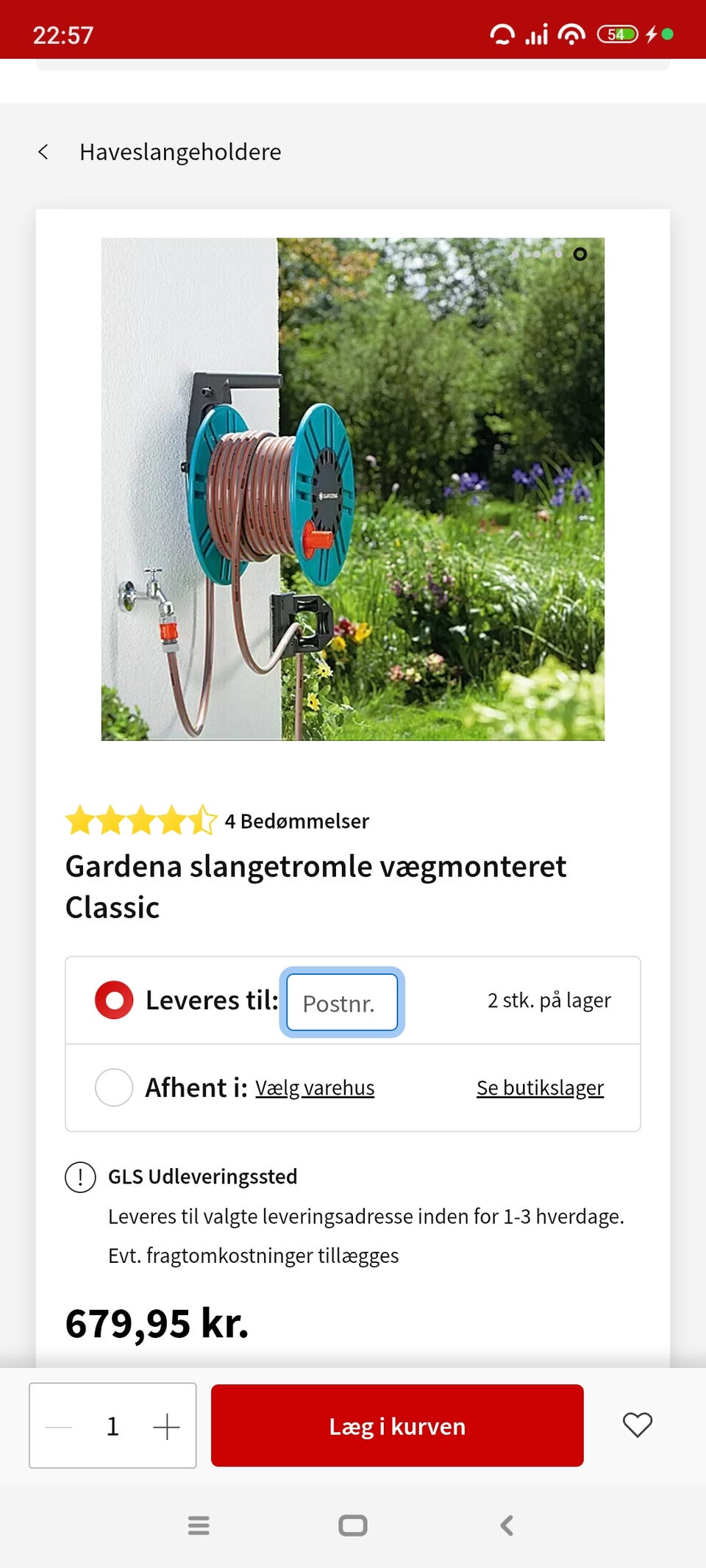Enable home delivery by tapping its radio button
This screenshot has height=1568, width=706.
[114, 1000]
